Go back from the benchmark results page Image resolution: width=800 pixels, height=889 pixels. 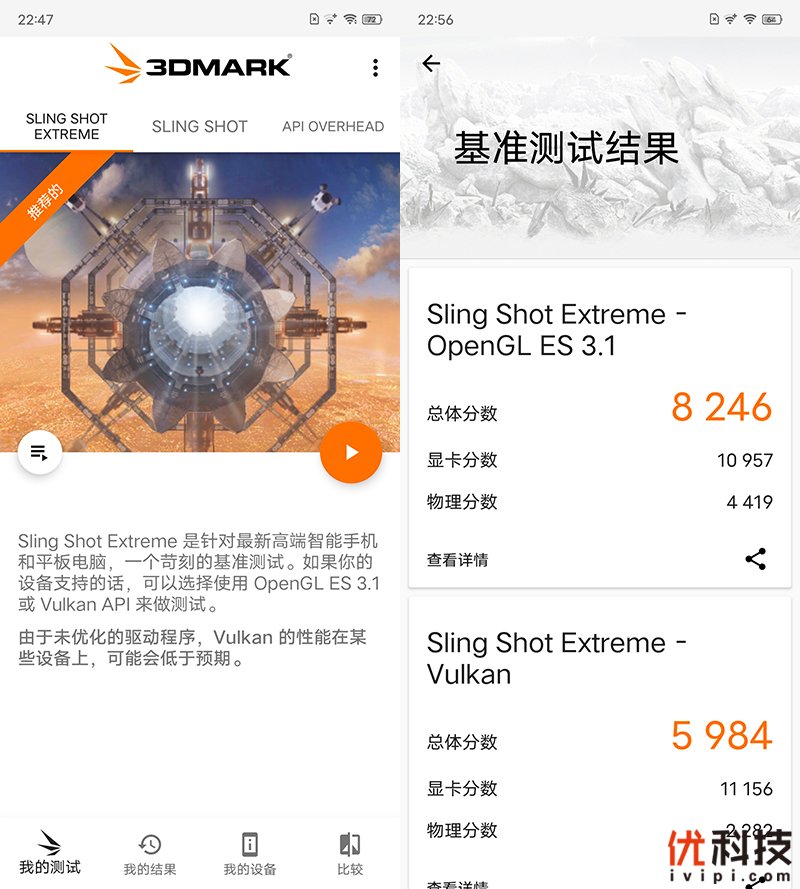point(431,64)
